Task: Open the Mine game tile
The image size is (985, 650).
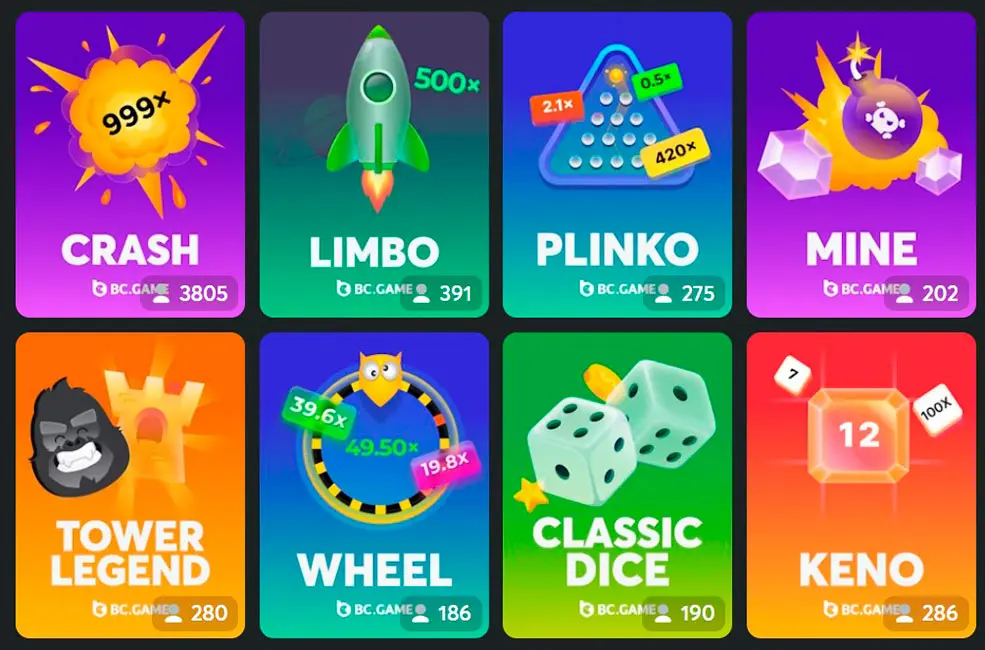Action: (x=861, y=165)
